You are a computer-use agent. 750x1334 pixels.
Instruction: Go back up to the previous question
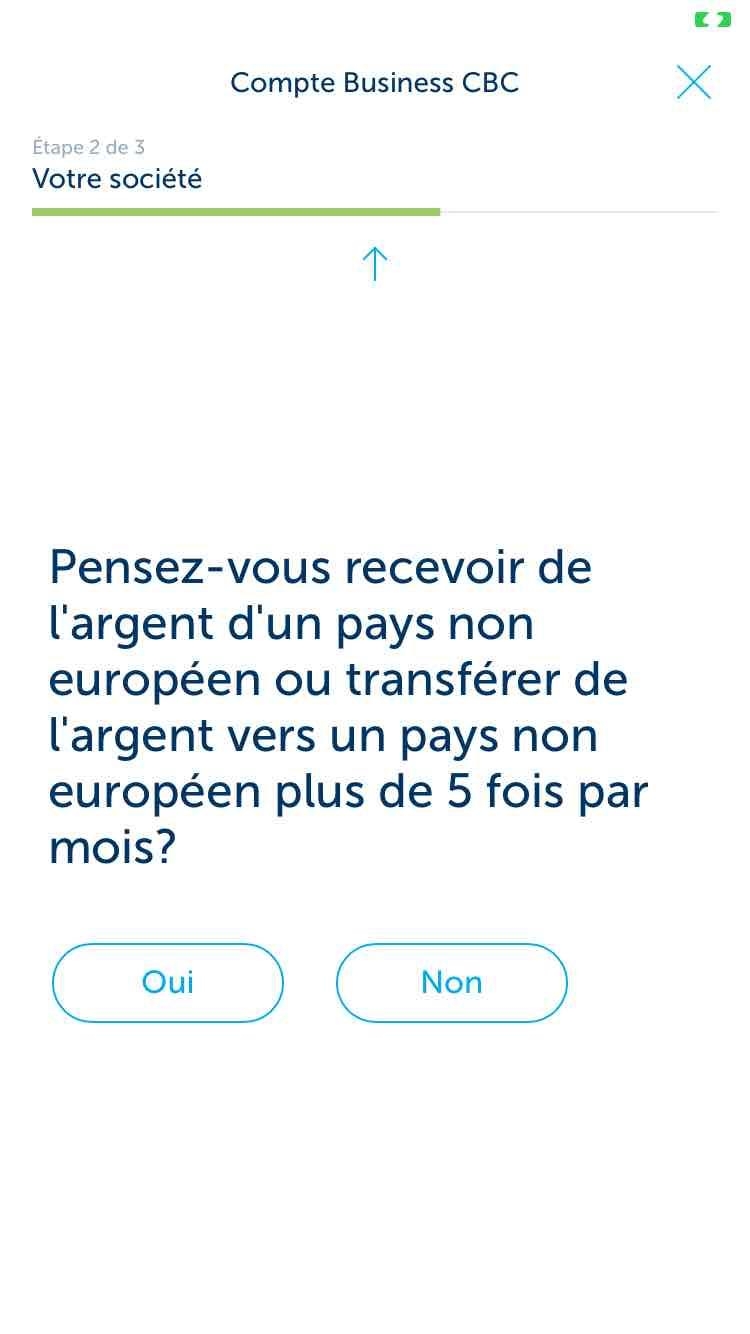(374, 264)
